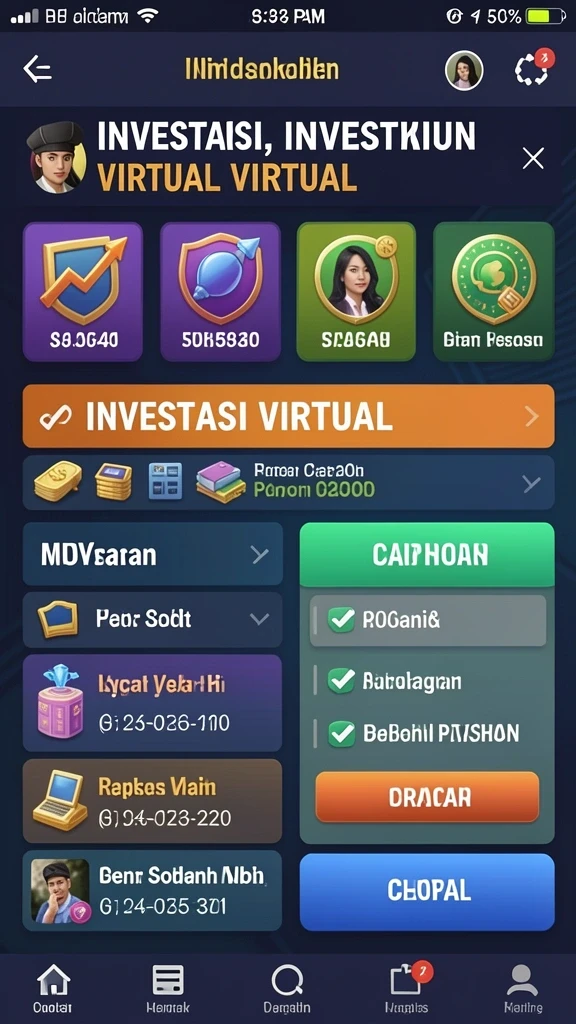Go back with the top-left arrow
Screen dimensions: 576x1024
[x=37, y=69]
